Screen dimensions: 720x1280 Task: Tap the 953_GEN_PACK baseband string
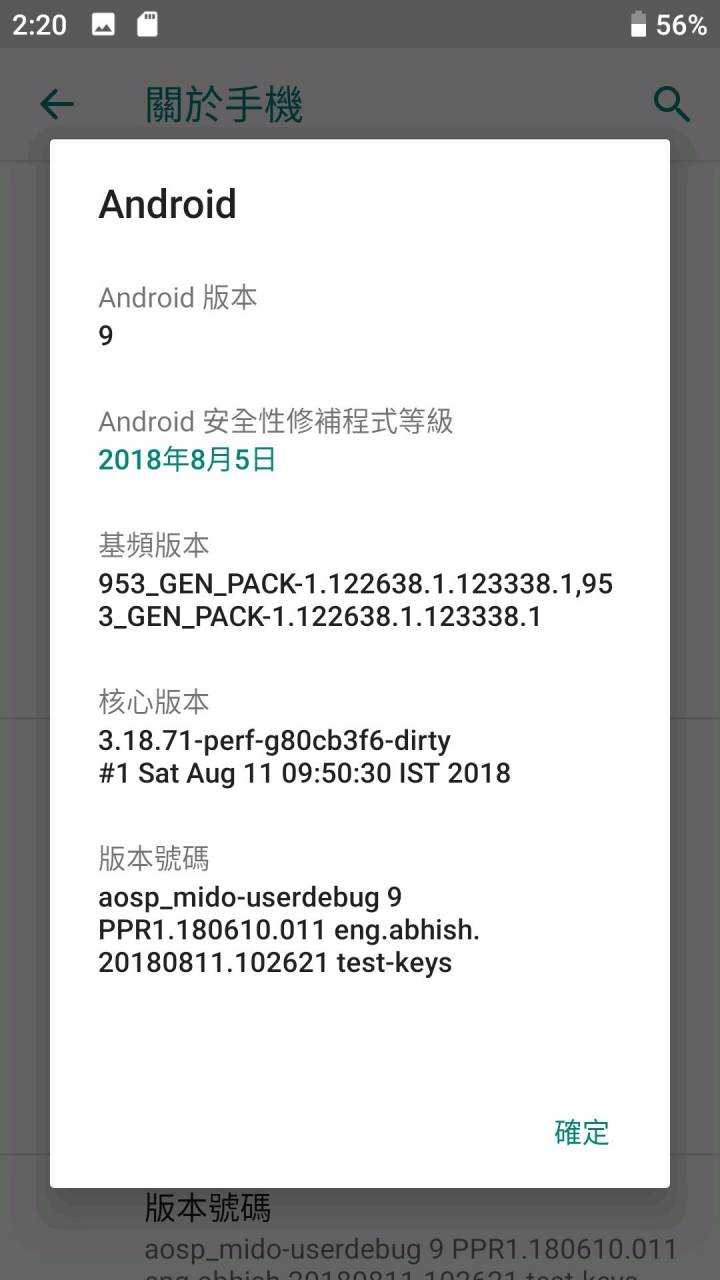355,600
